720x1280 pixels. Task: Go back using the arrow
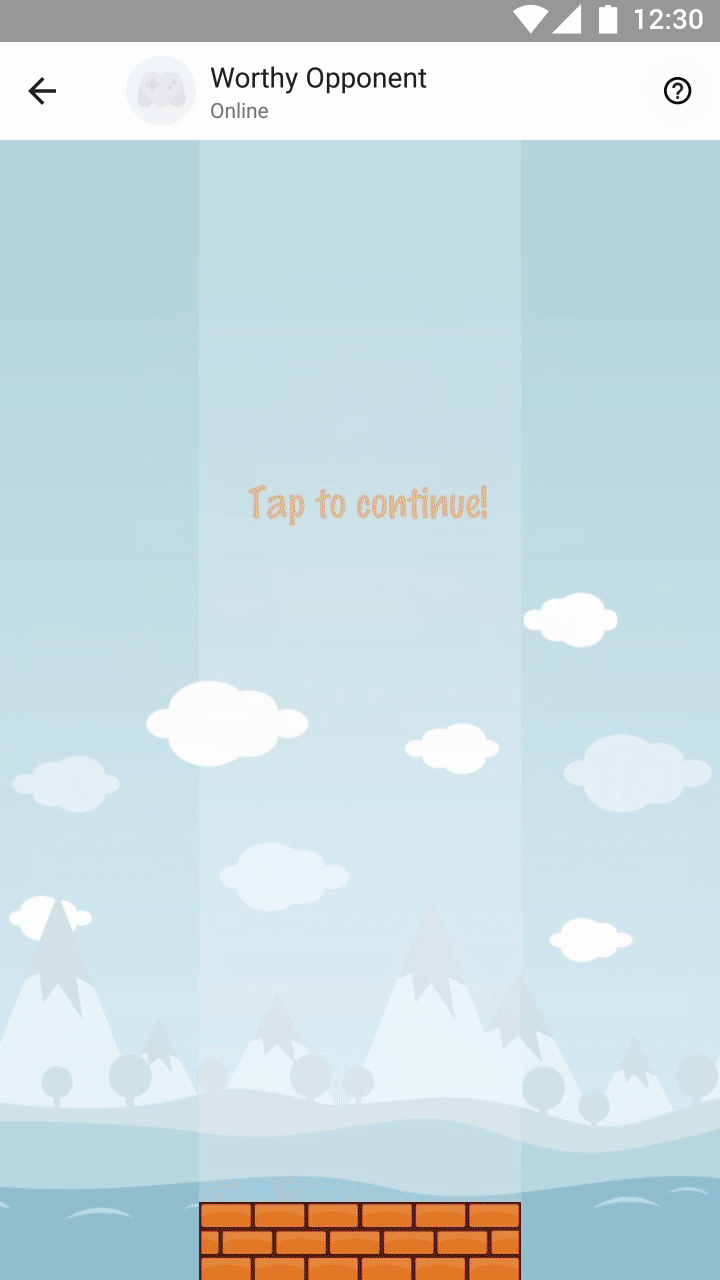pos(42,92)
